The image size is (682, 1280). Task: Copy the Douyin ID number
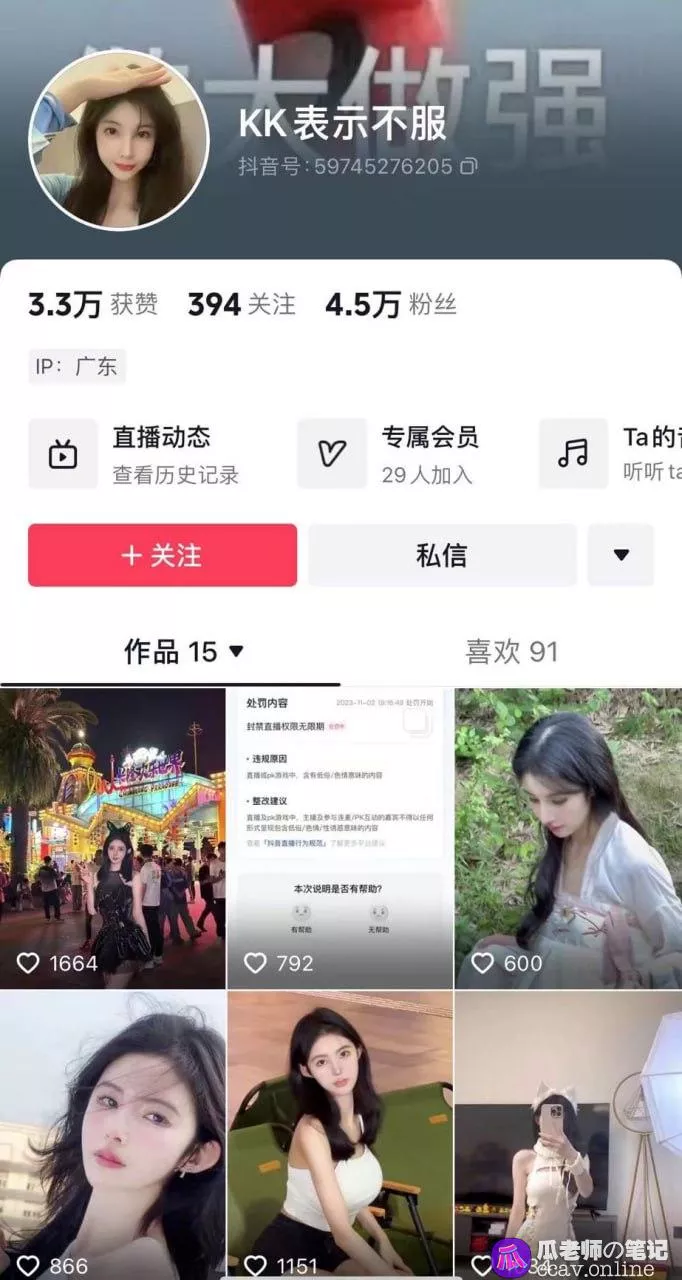pyautogui.click(x=468, y=167)
